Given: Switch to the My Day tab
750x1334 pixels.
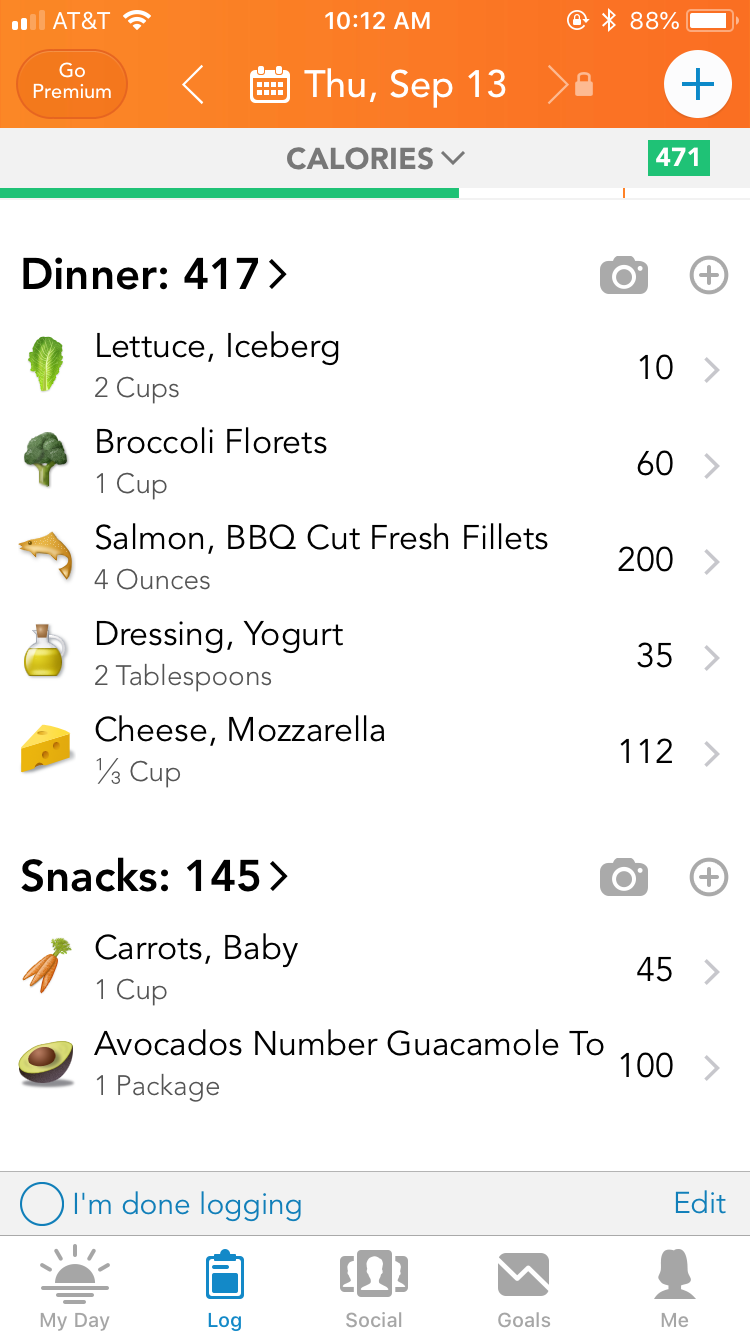Looking at the screenshot, I should [x=75, y=1289].
